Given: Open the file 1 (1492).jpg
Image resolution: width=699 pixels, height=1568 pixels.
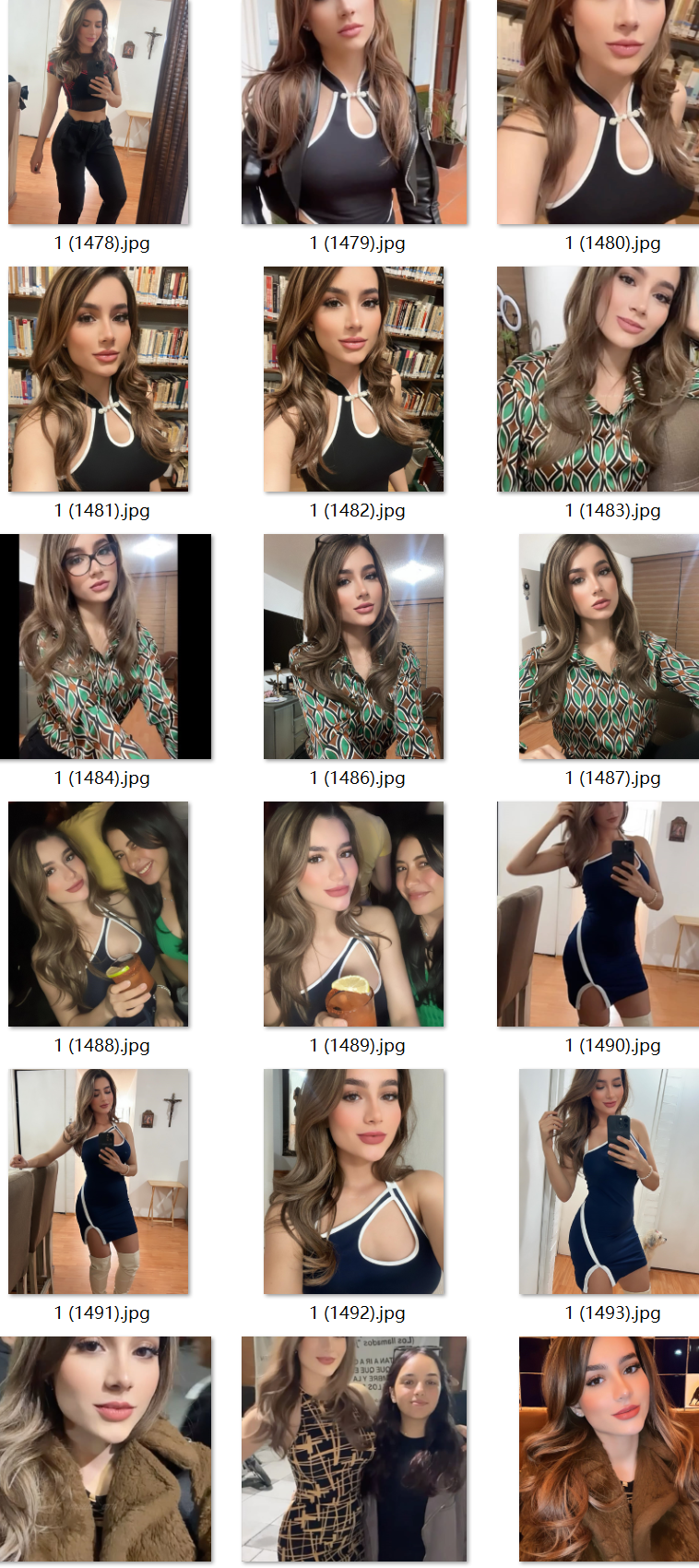Looking at the screenshot, I should click(x=354, y=1182).
